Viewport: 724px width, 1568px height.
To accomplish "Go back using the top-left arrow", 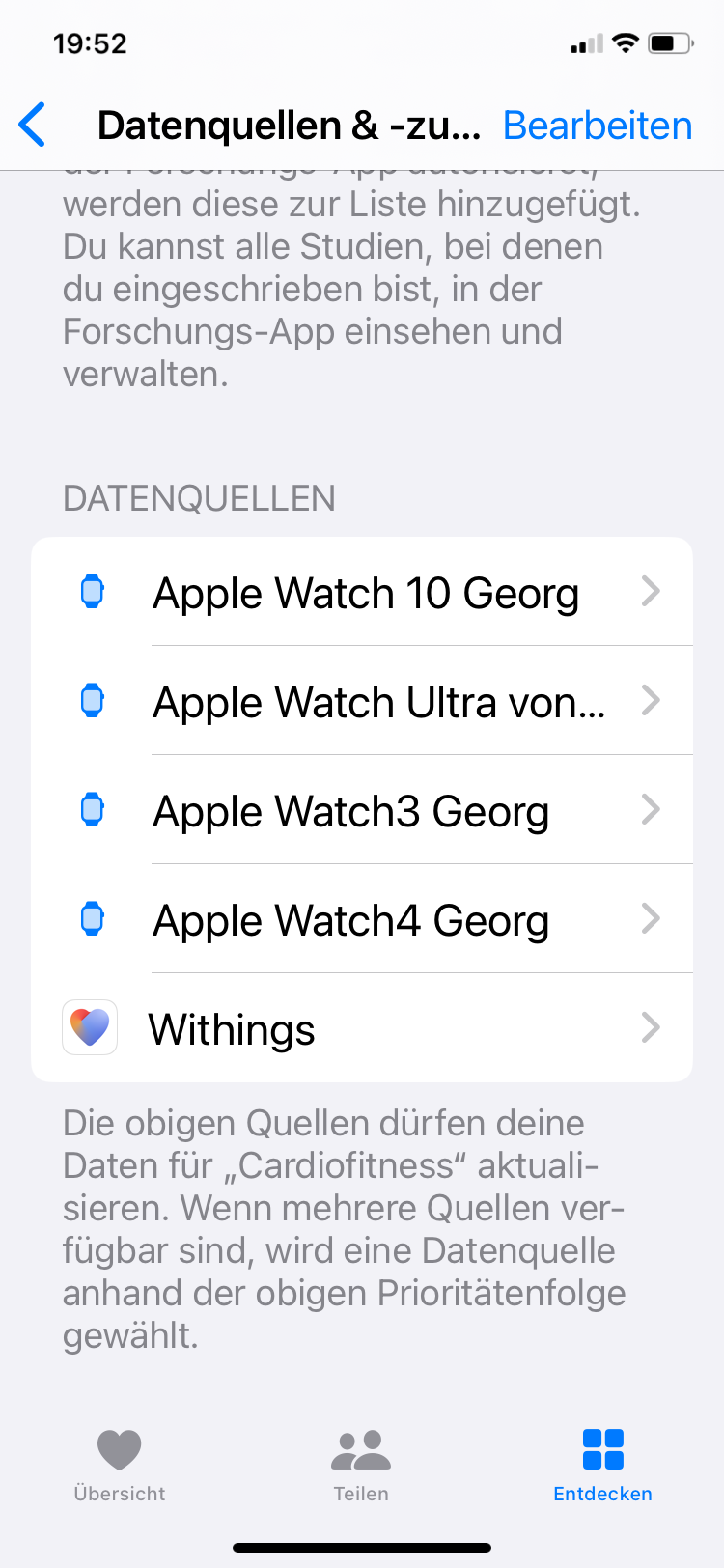I will 33,126.
